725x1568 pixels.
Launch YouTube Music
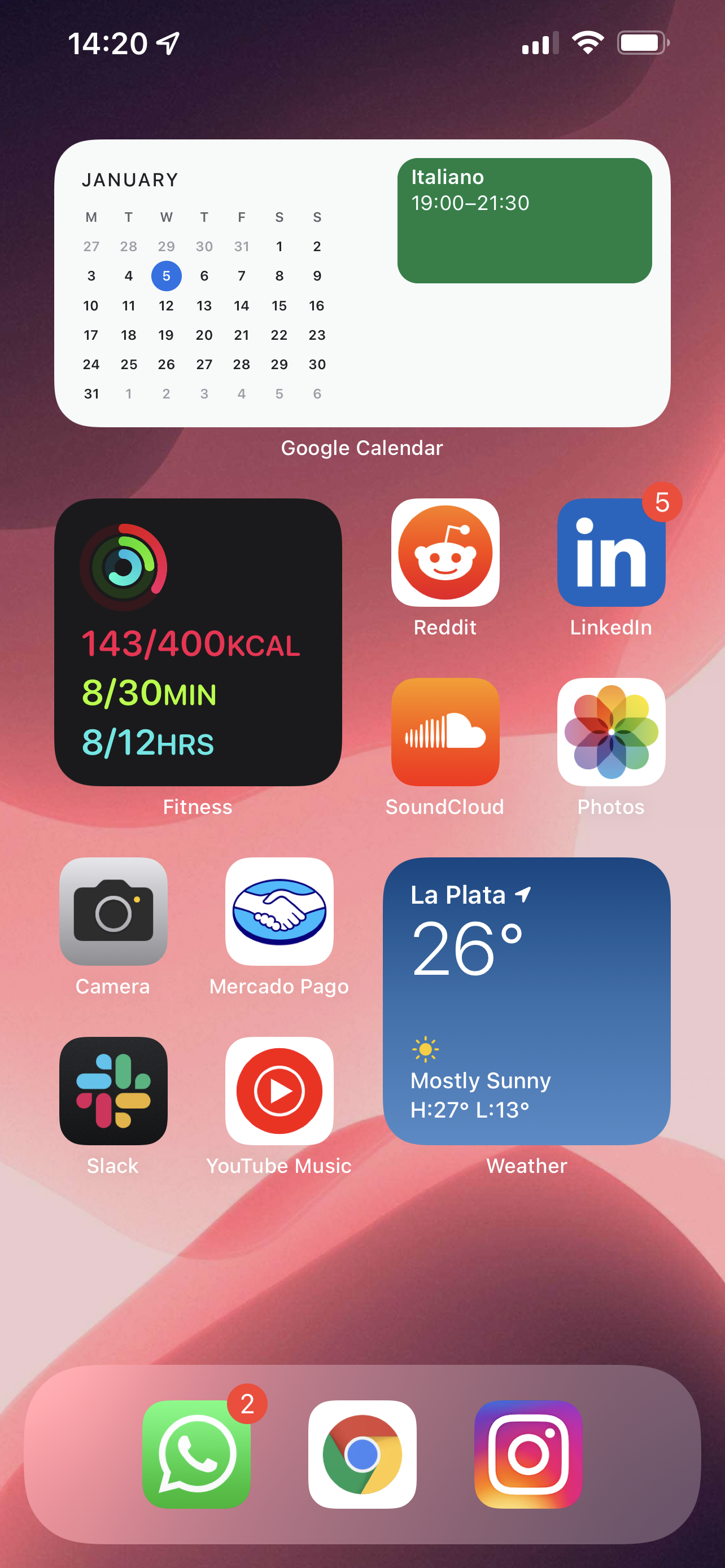[x=279, y=1091]
